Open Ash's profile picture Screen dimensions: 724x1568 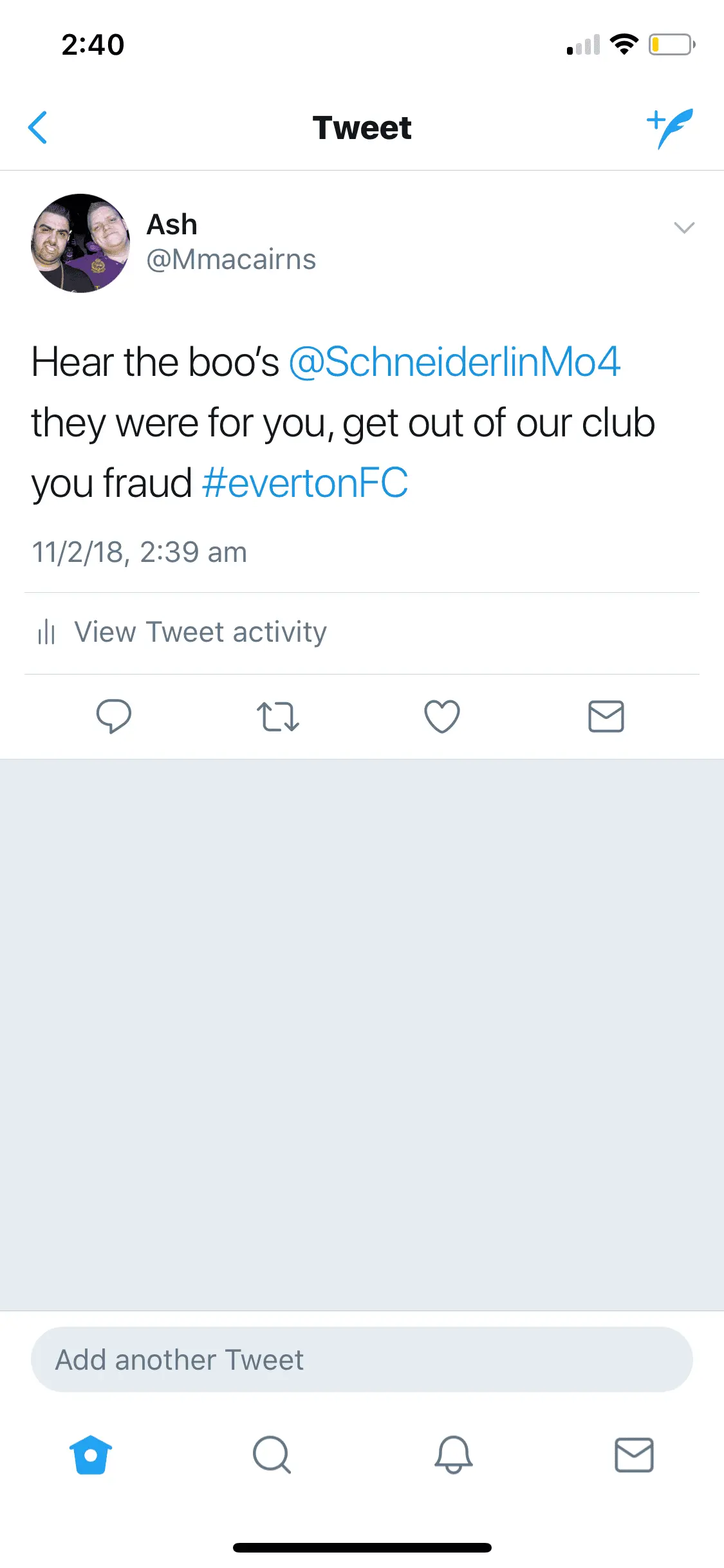click(80, 243)
